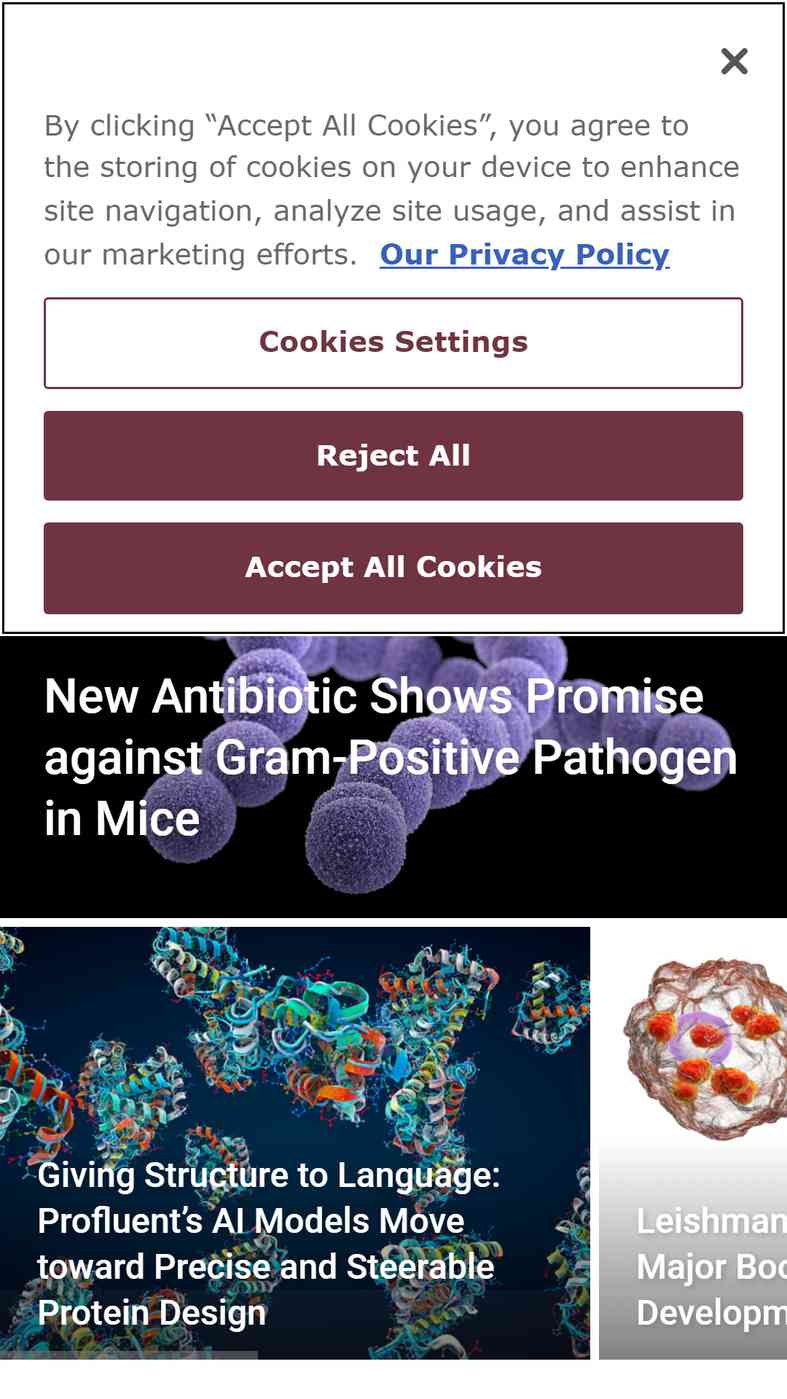The image size is (787, 1399).
Task: Open Cookies Settings
Action: click(393, 342)
